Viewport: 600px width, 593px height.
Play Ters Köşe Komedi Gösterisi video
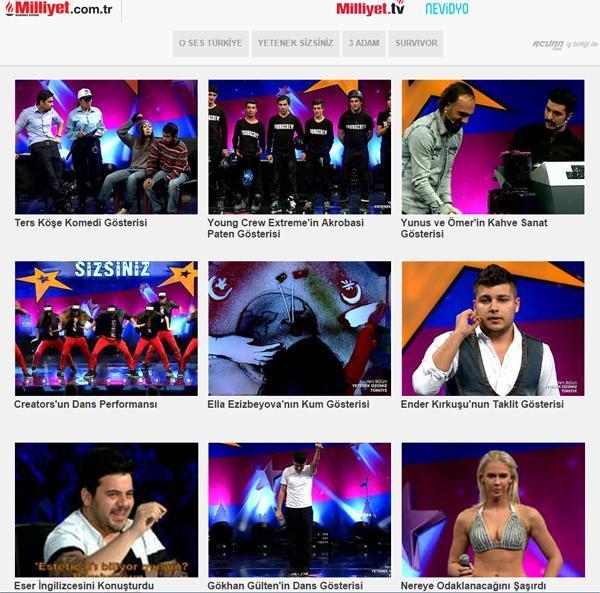tap(106, 146)
